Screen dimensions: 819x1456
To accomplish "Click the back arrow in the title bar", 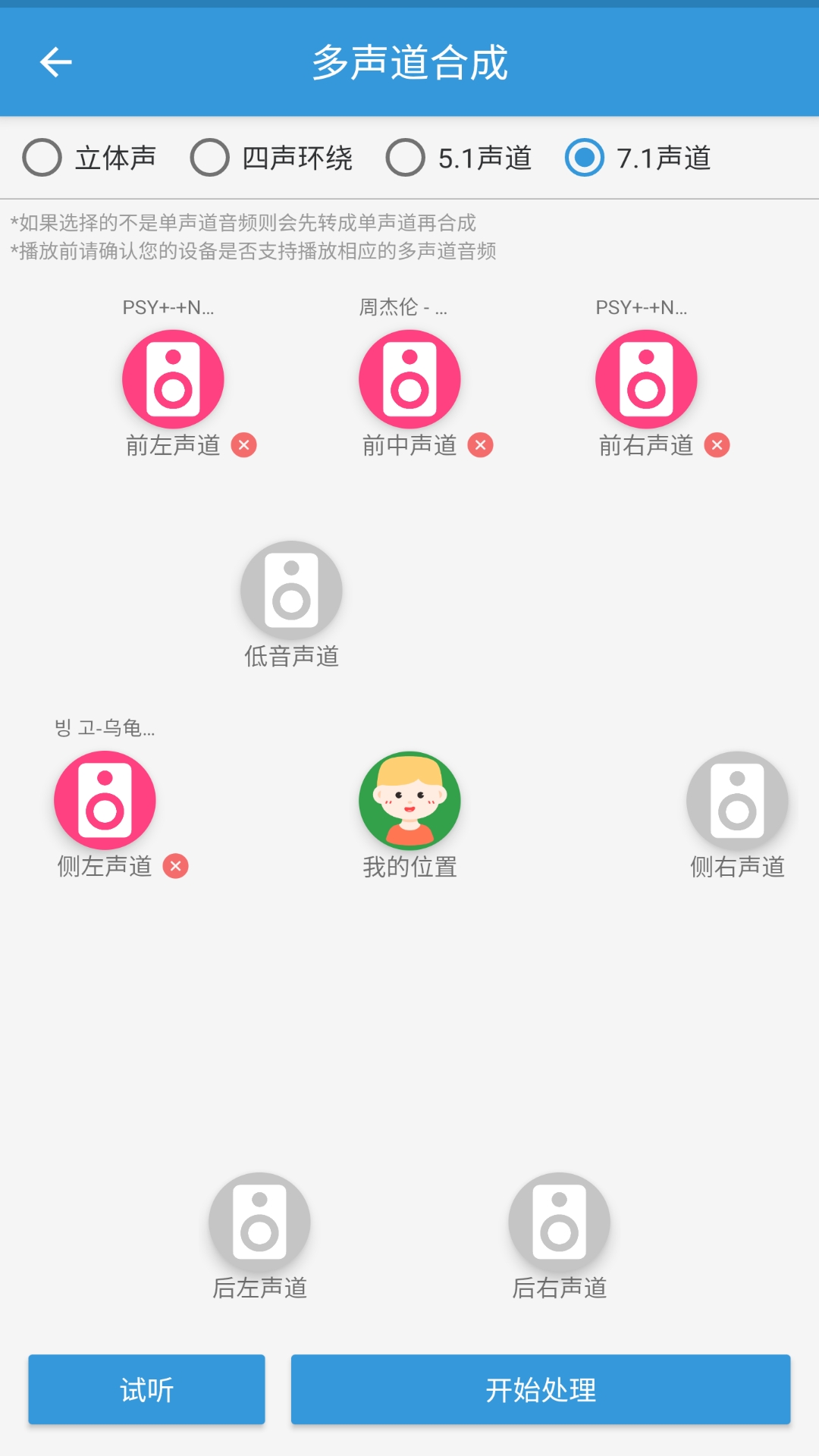I will coord(55,62).
